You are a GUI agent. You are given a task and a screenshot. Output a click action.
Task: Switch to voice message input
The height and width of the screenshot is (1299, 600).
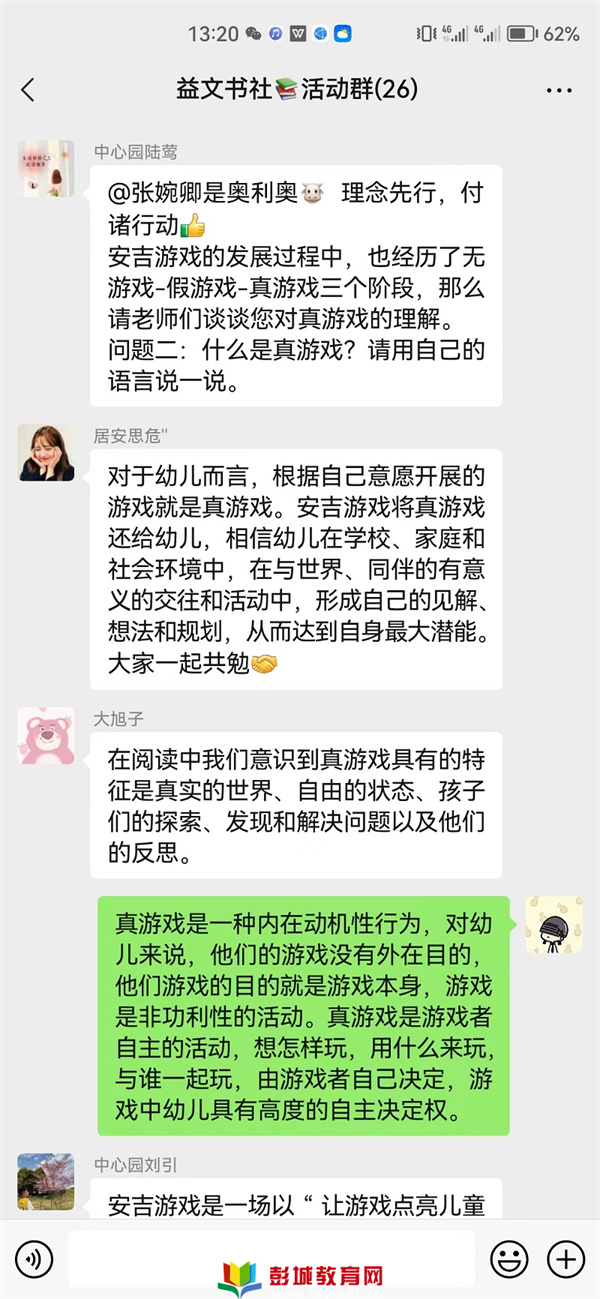[35, 1257]
